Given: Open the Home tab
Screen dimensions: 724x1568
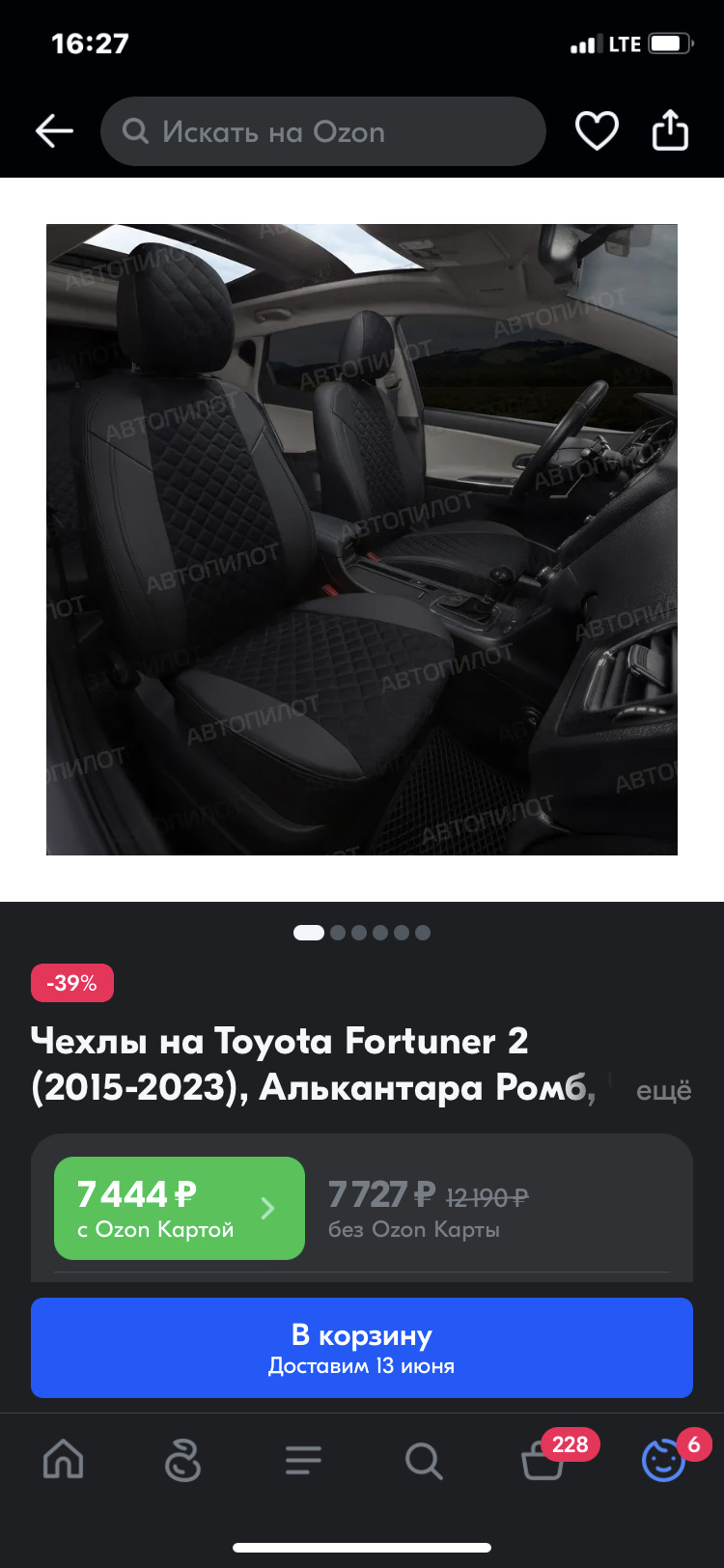Looking at the screenshot, I should 64,1460.
